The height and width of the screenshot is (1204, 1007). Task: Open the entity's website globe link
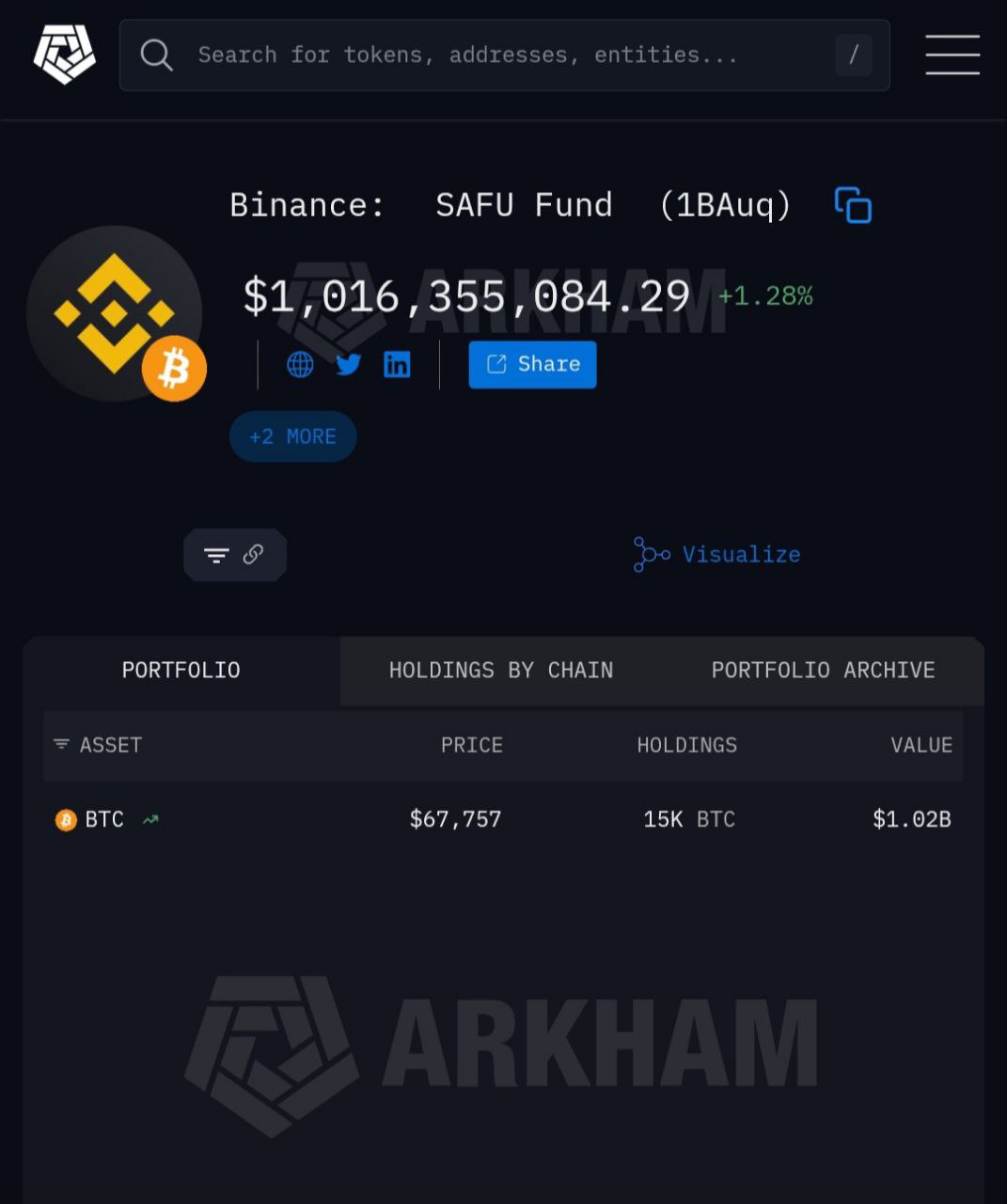point(300,364)
